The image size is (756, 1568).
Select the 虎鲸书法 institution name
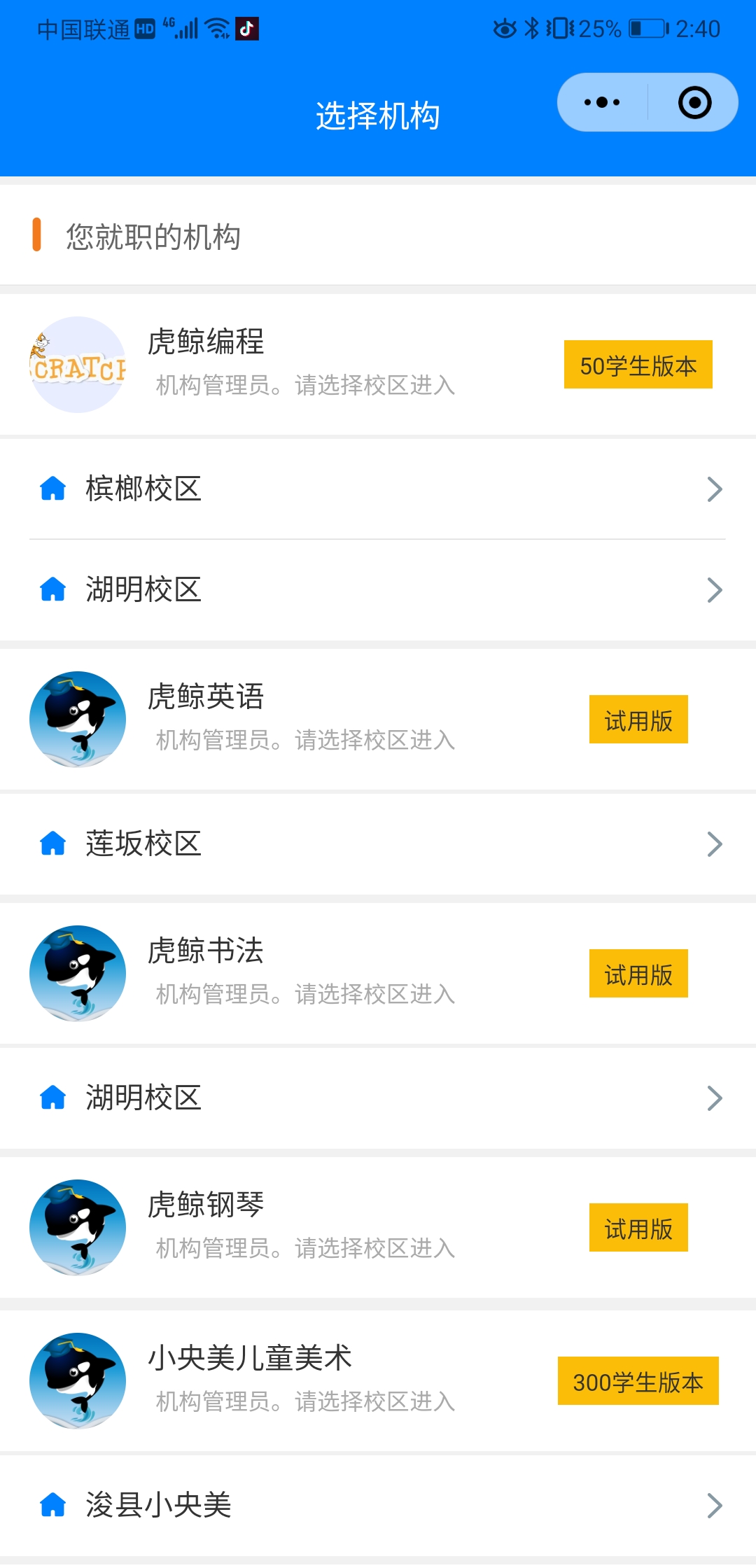206,951
